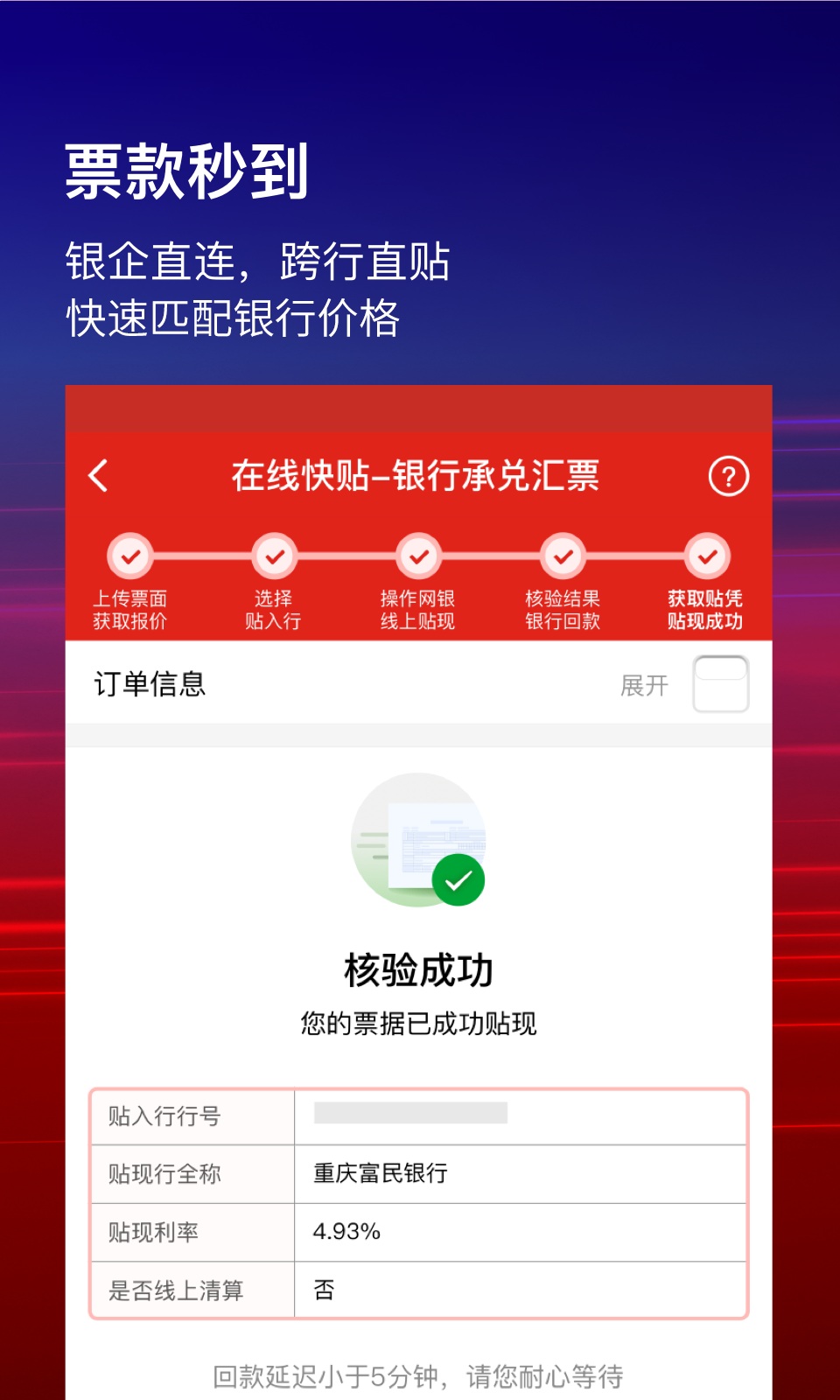Select the 核验成功 status heading
The height and width of the screenshot is (1400, 840).
coord(419,969)
